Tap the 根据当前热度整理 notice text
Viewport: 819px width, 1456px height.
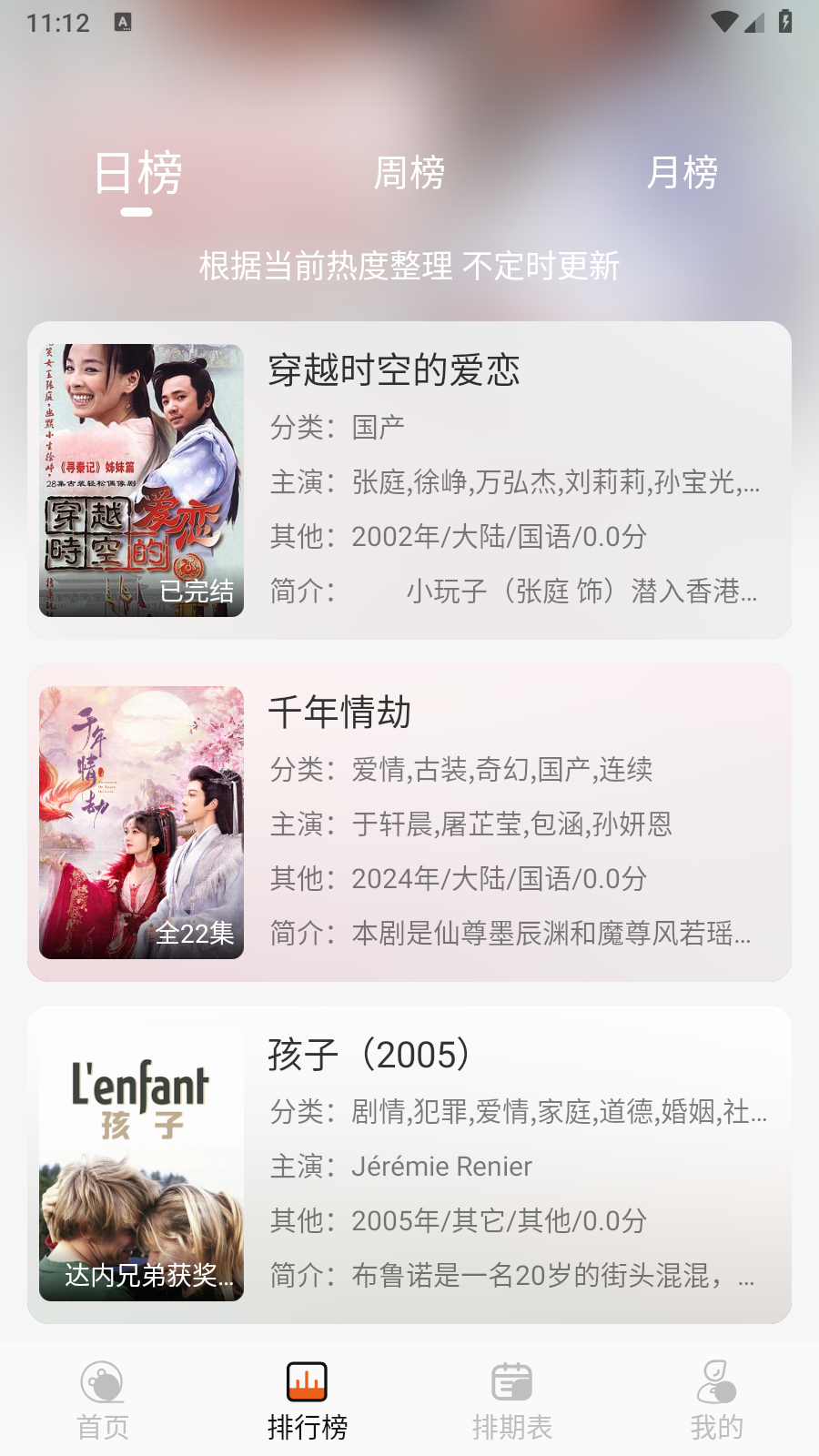(409, 266)
